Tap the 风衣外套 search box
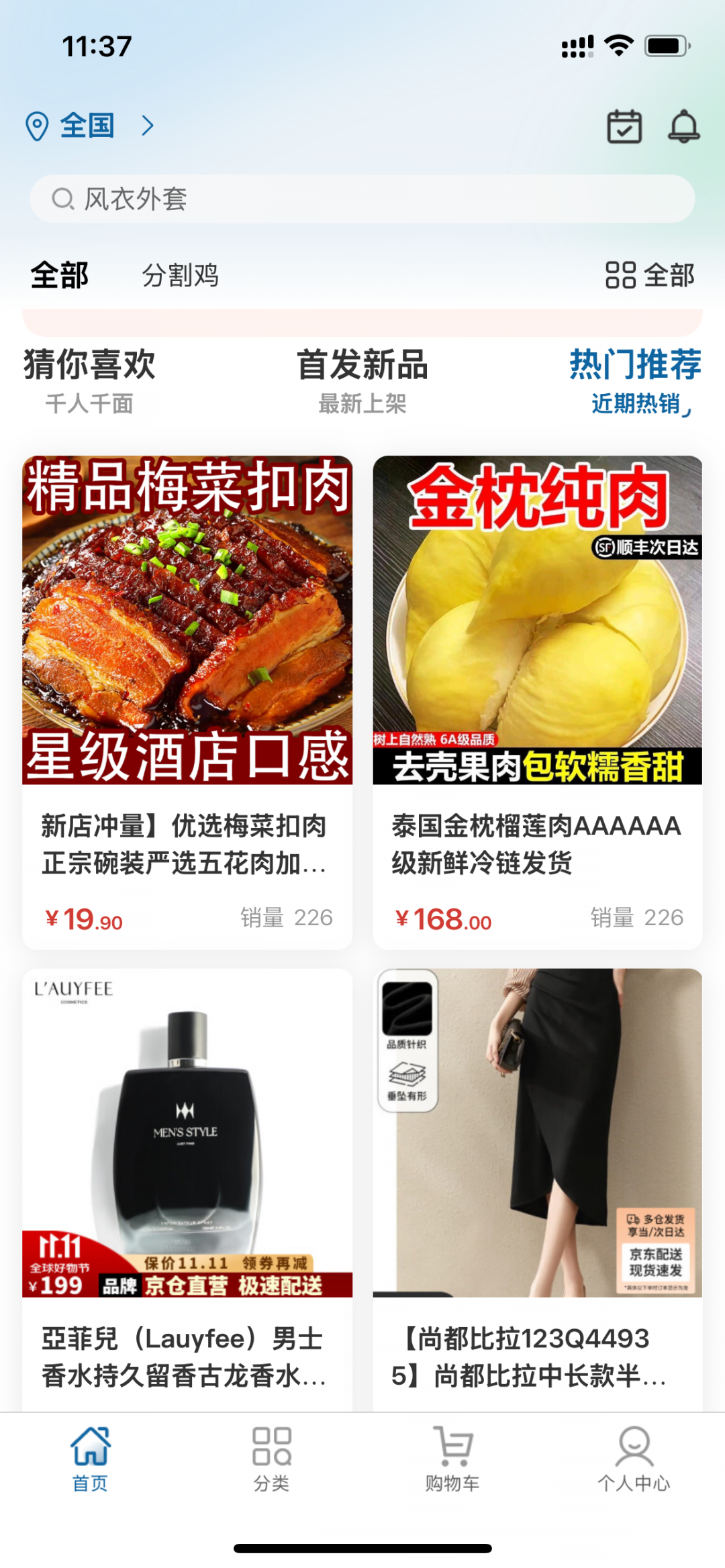This screenshot has height=1568, width=725. pos(362,199)
